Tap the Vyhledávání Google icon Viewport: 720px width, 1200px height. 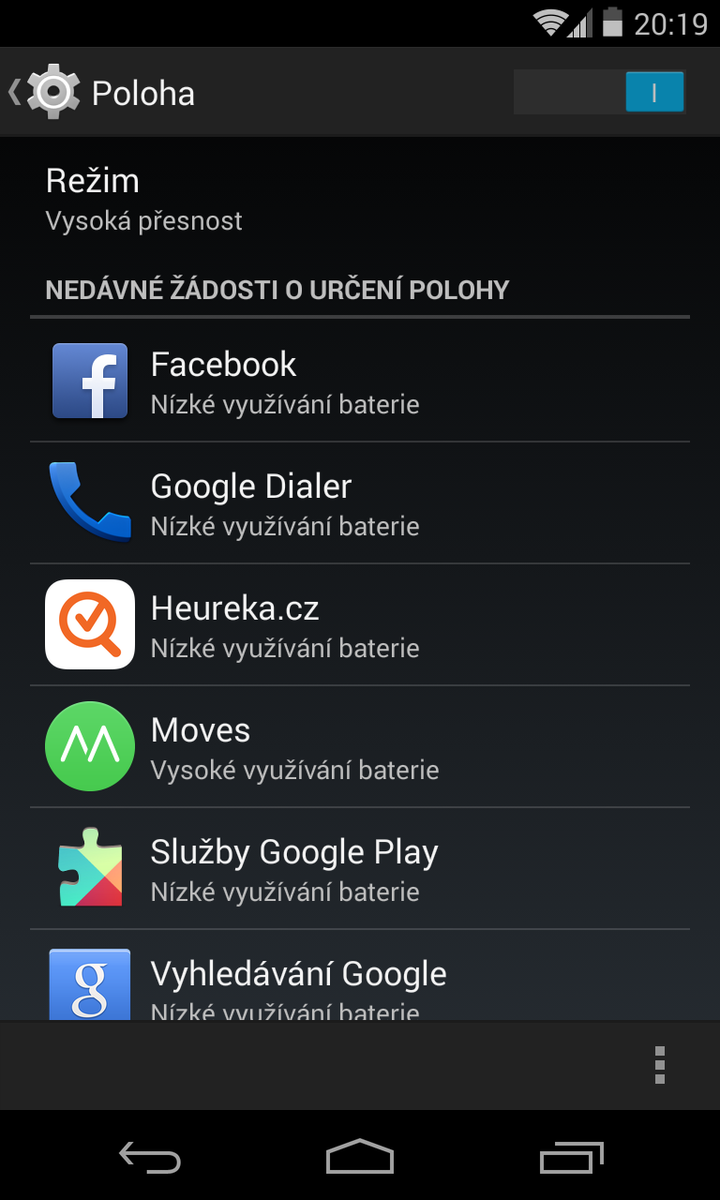click(89, 985)
